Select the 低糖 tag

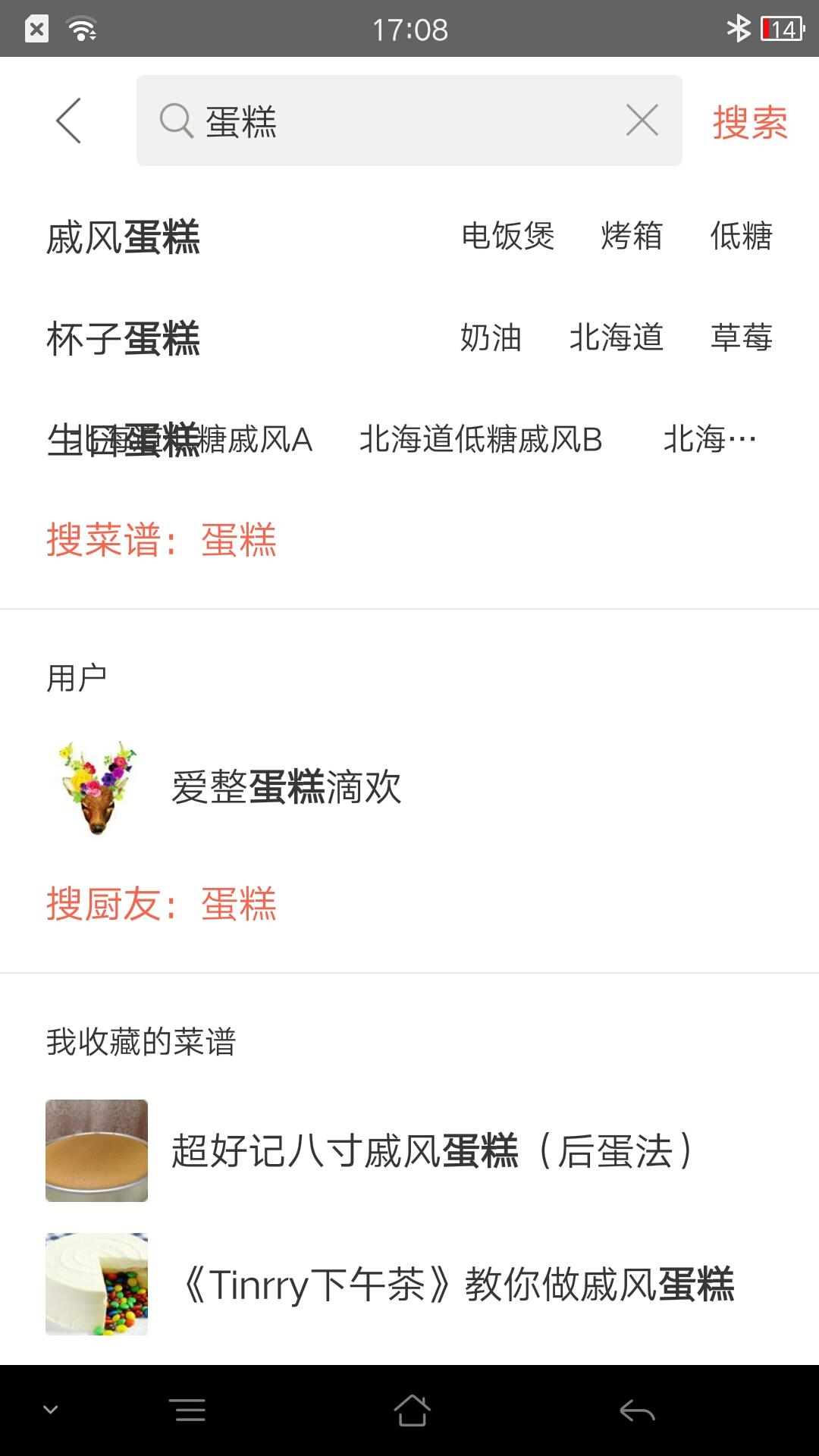743,237
